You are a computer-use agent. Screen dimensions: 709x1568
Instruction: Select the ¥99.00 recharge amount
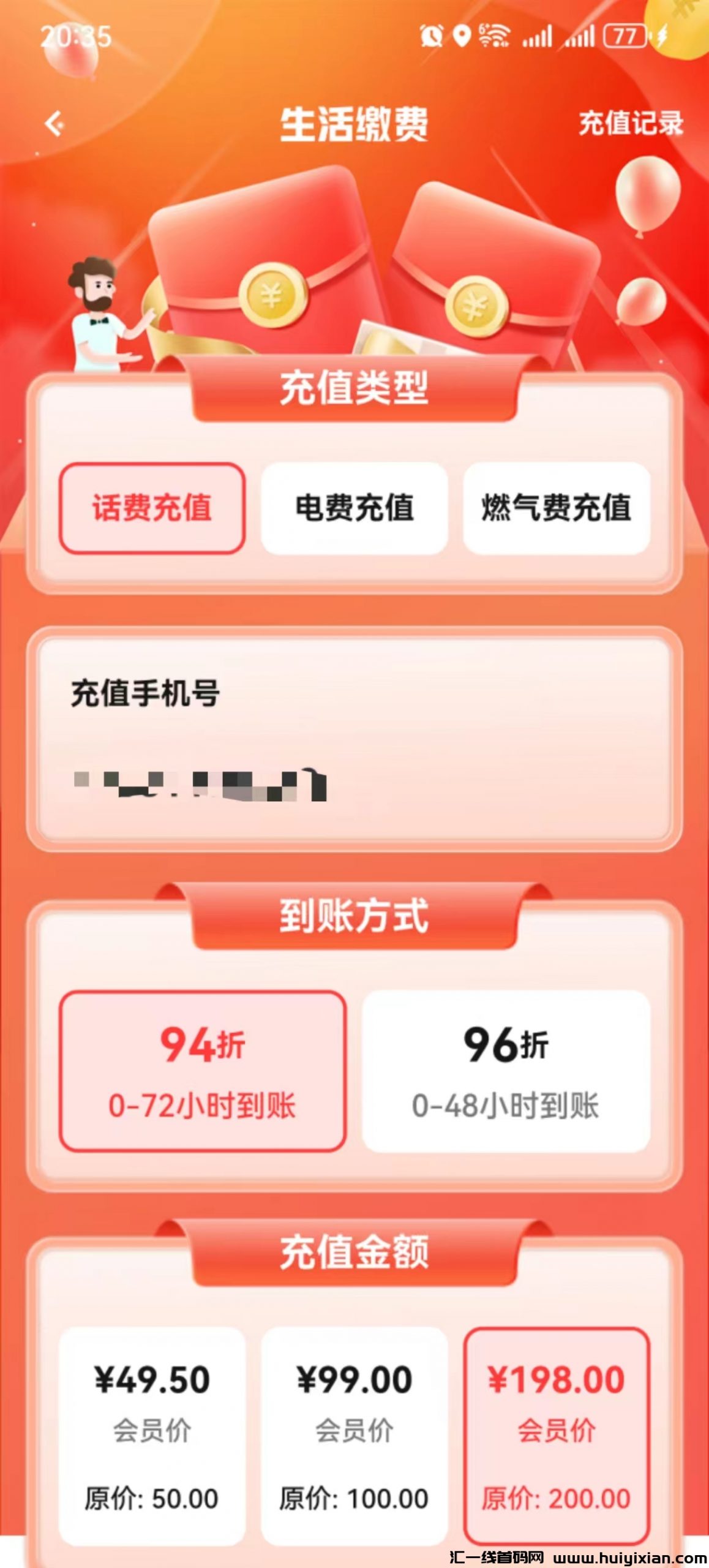pyautogui.click(x=354, y=1433)
